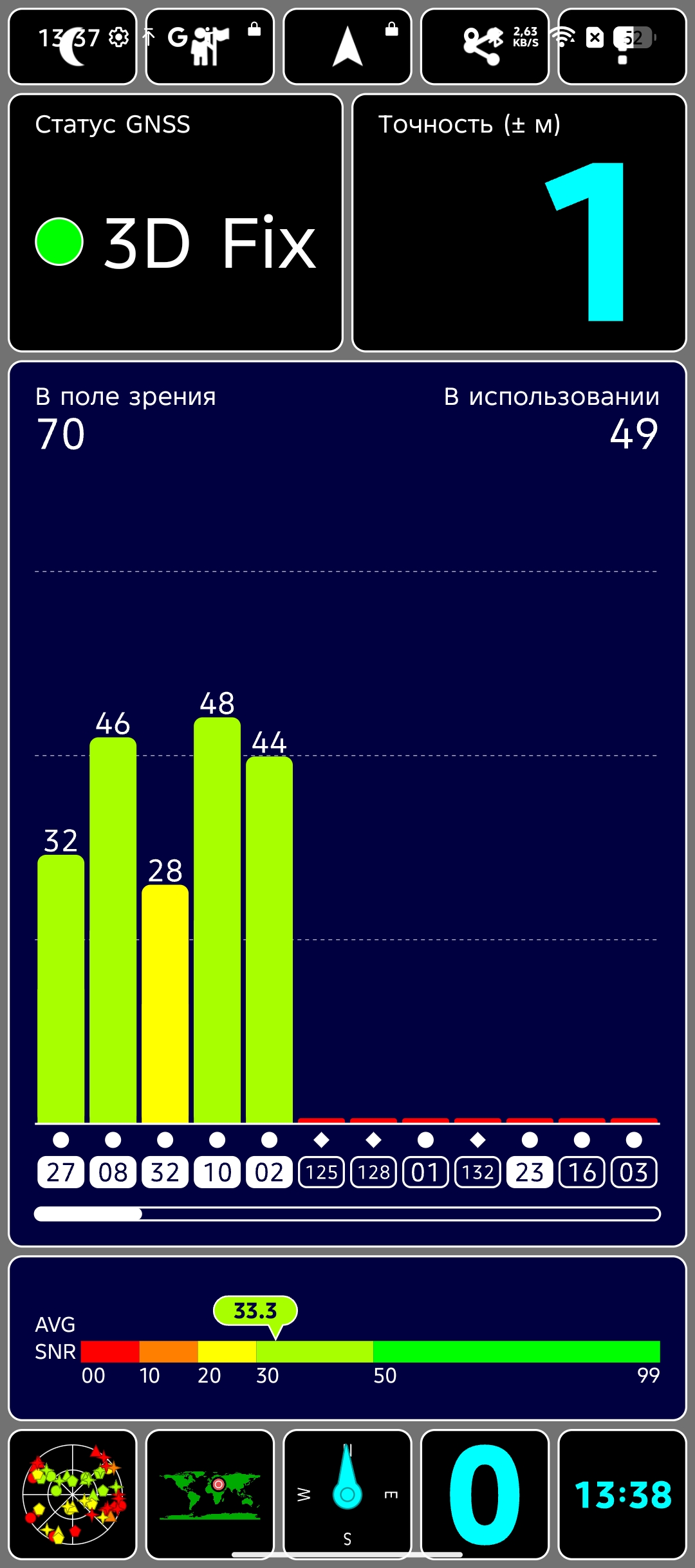Open the accuracy readout card
Screen dimensions: 695x1568
tap(519, 223)
